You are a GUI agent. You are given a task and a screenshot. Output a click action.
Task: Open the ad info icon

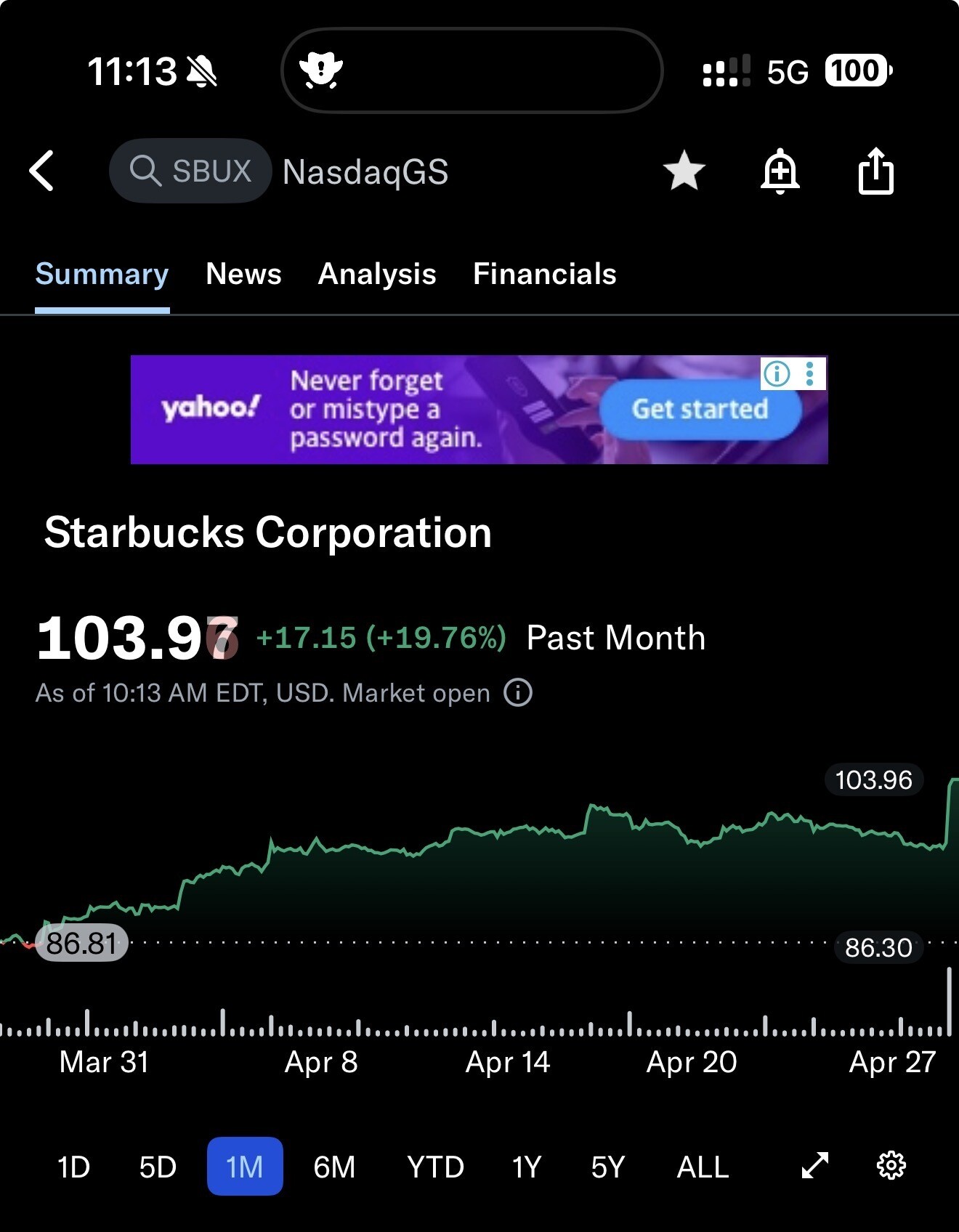click(777, 374)
